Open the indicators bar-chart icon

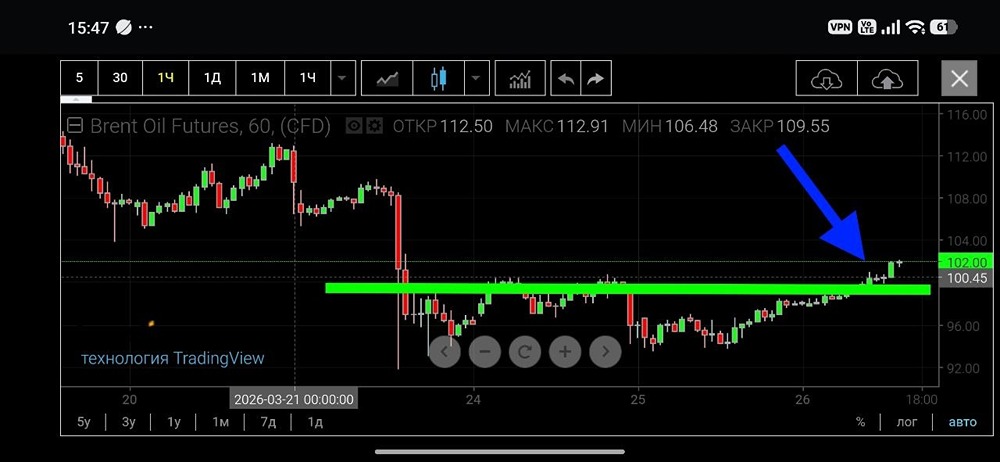click(520, 78)
